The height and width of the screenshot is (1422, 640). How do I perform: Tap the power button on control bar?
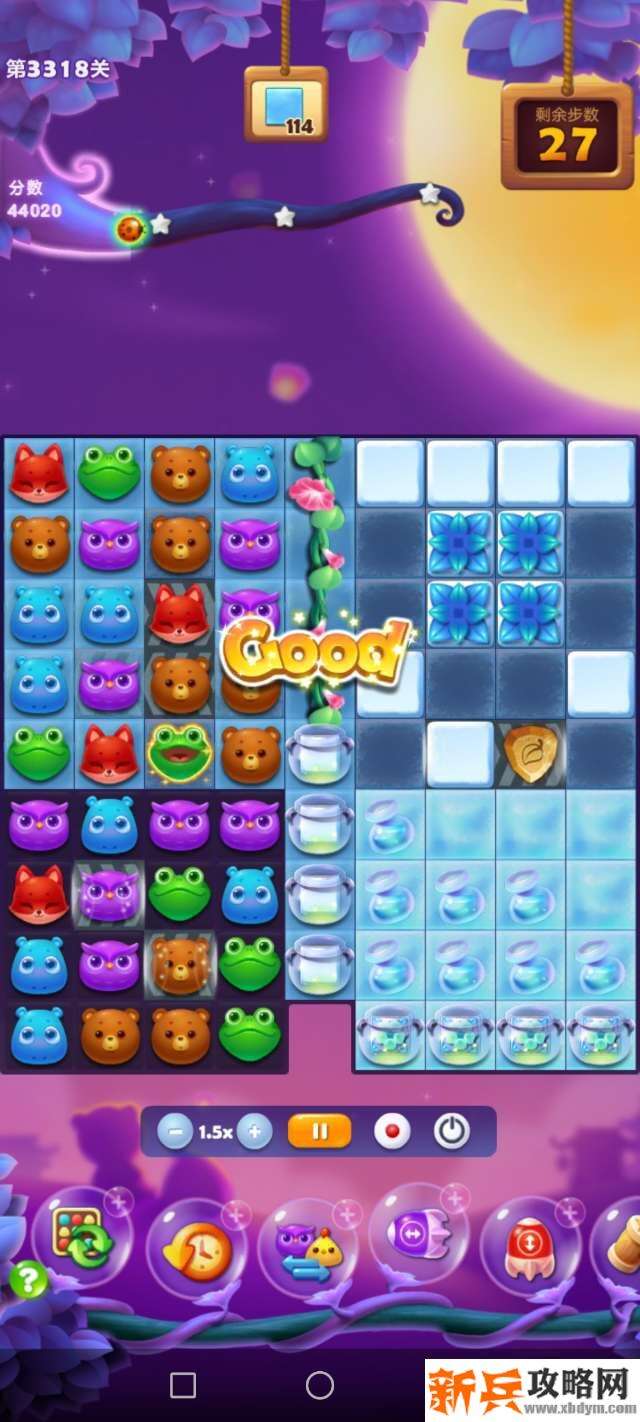point(452,1132)
